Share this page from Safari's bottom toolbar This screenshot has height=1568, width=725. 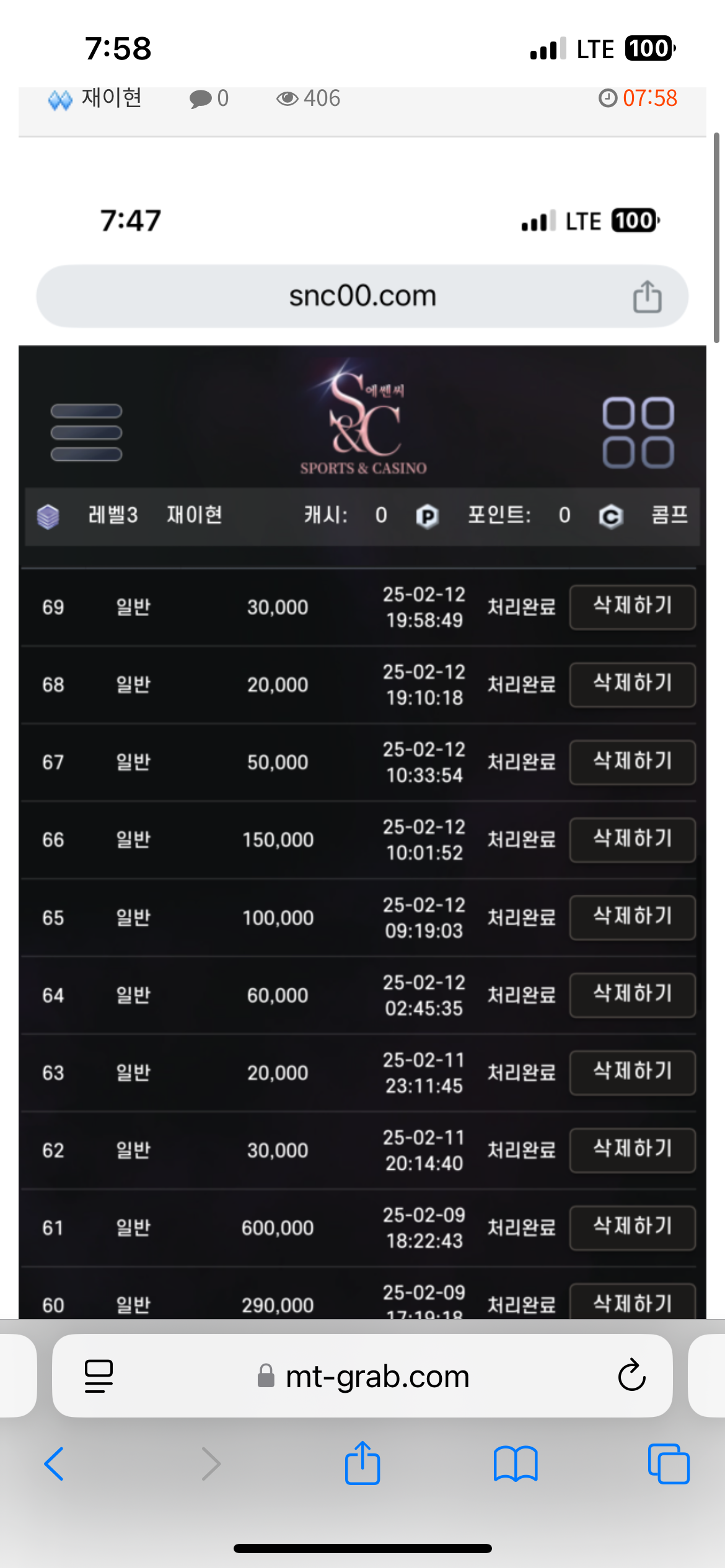pos(362,1463)
